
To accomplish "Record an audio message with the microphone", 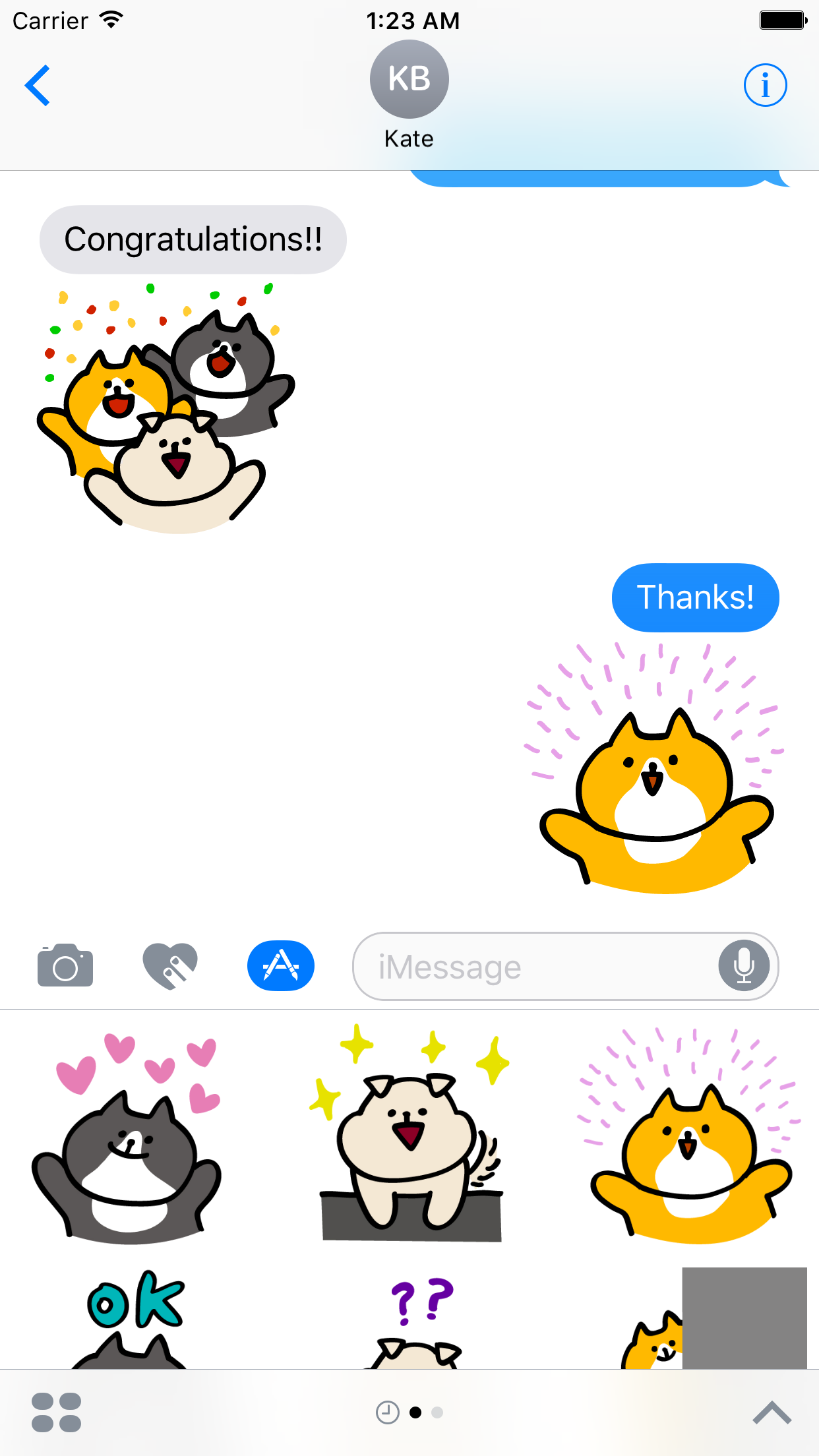I will point(744,966).
